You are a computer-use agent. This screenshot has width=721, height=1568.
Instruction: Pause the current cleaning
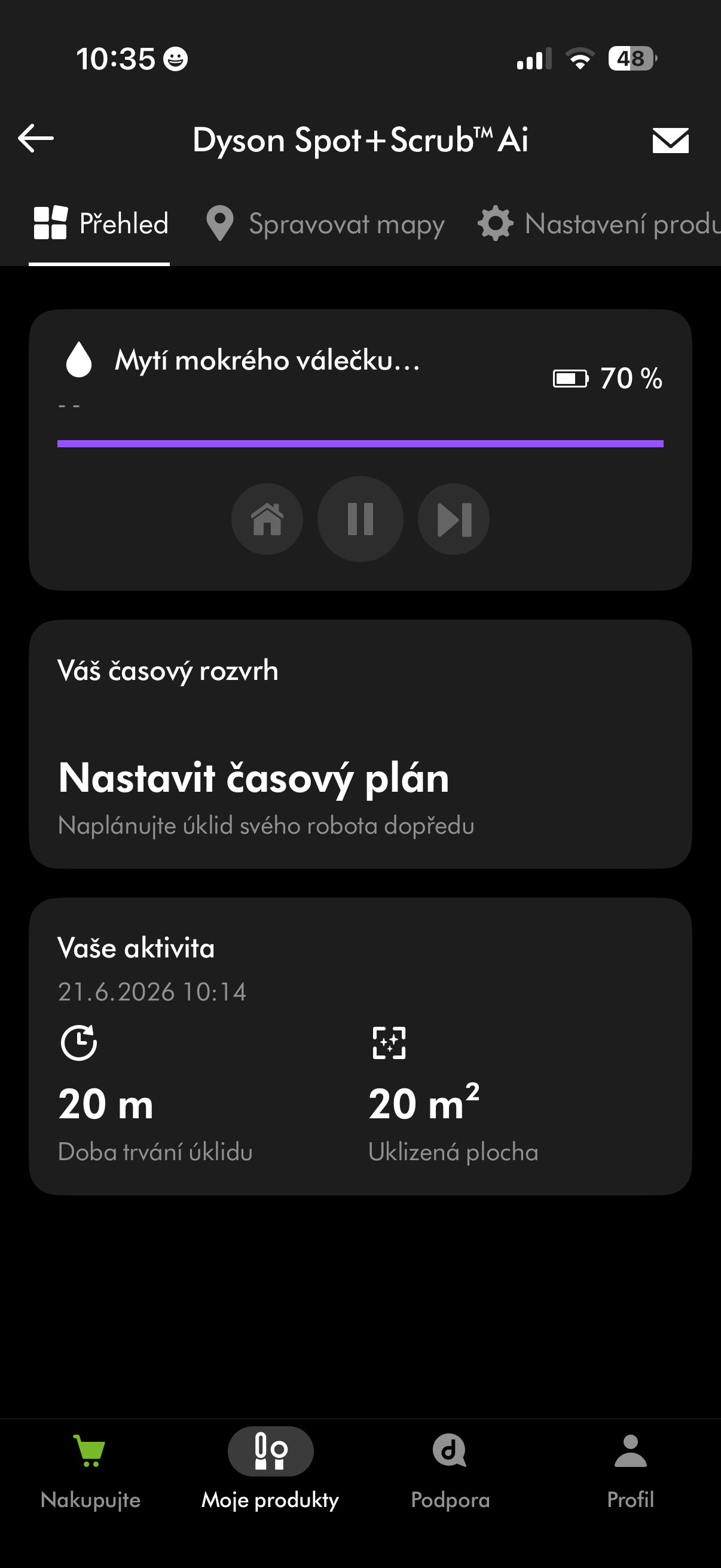[360, 519]
